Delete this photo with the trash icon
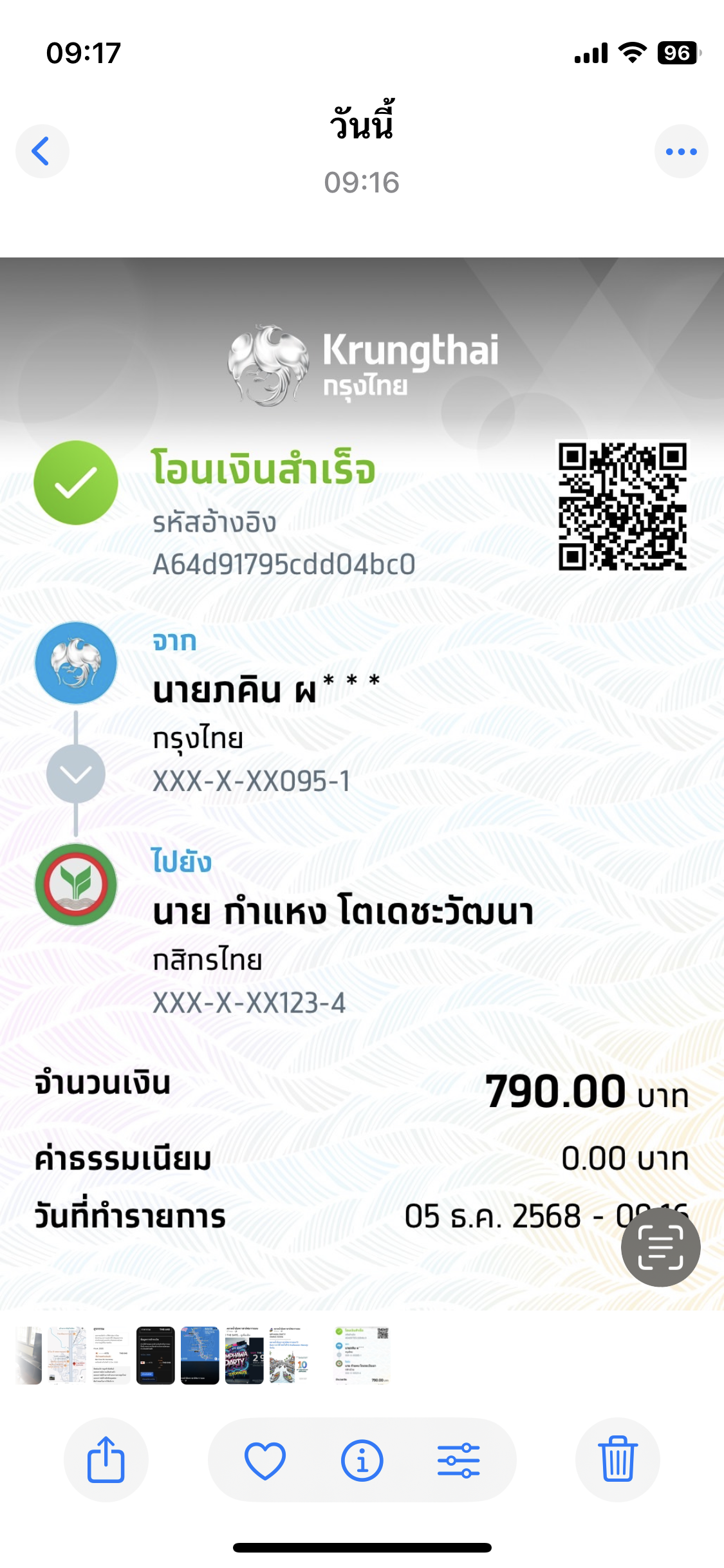 tap(617, 1459)
